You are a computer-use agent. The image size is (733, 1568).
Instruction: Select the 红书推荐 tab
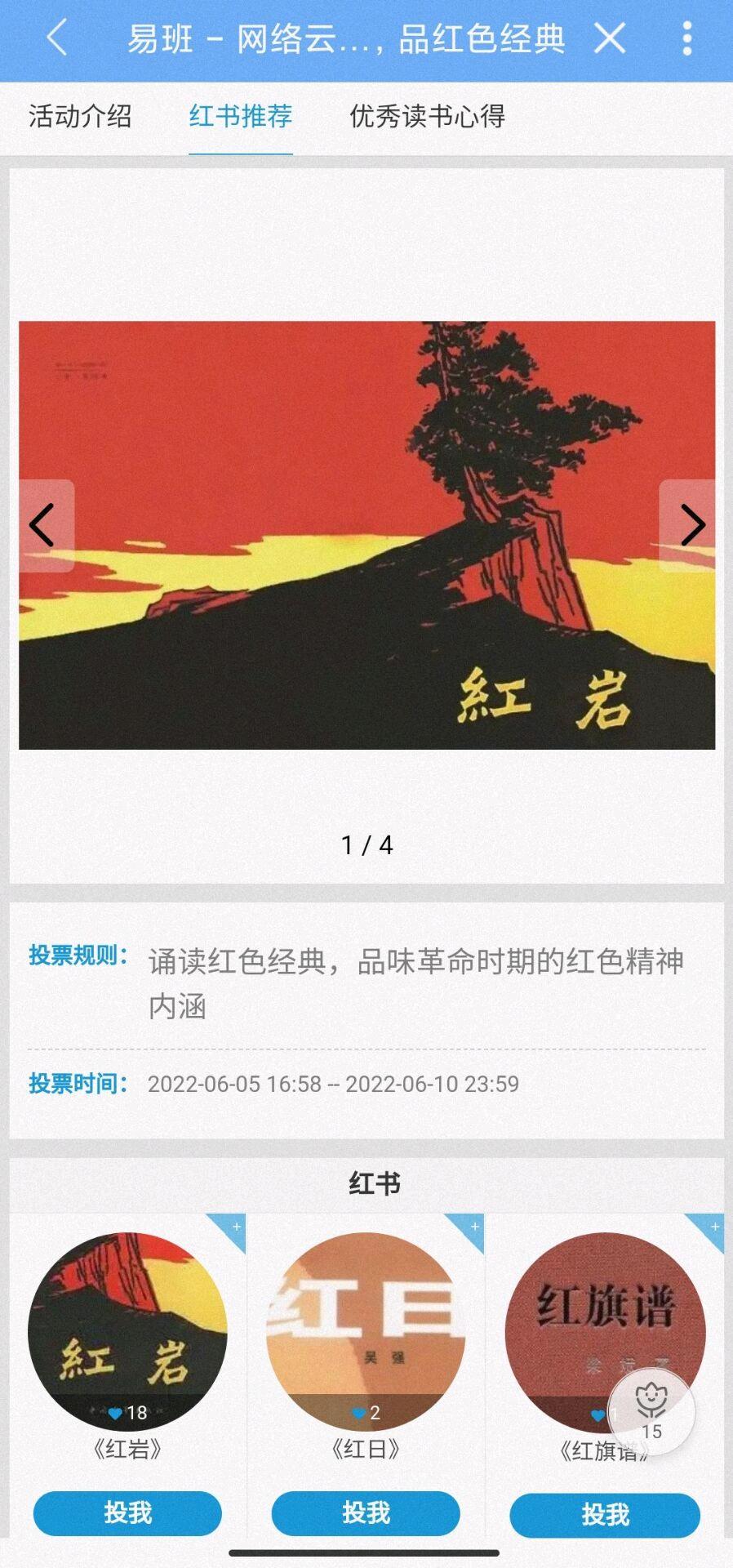coord(240,116)
